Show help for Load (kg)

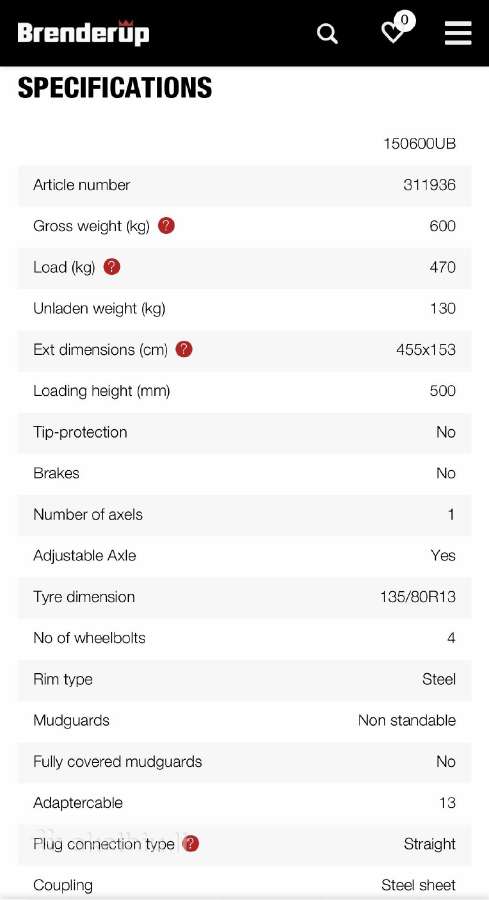[x=111, y=267]
